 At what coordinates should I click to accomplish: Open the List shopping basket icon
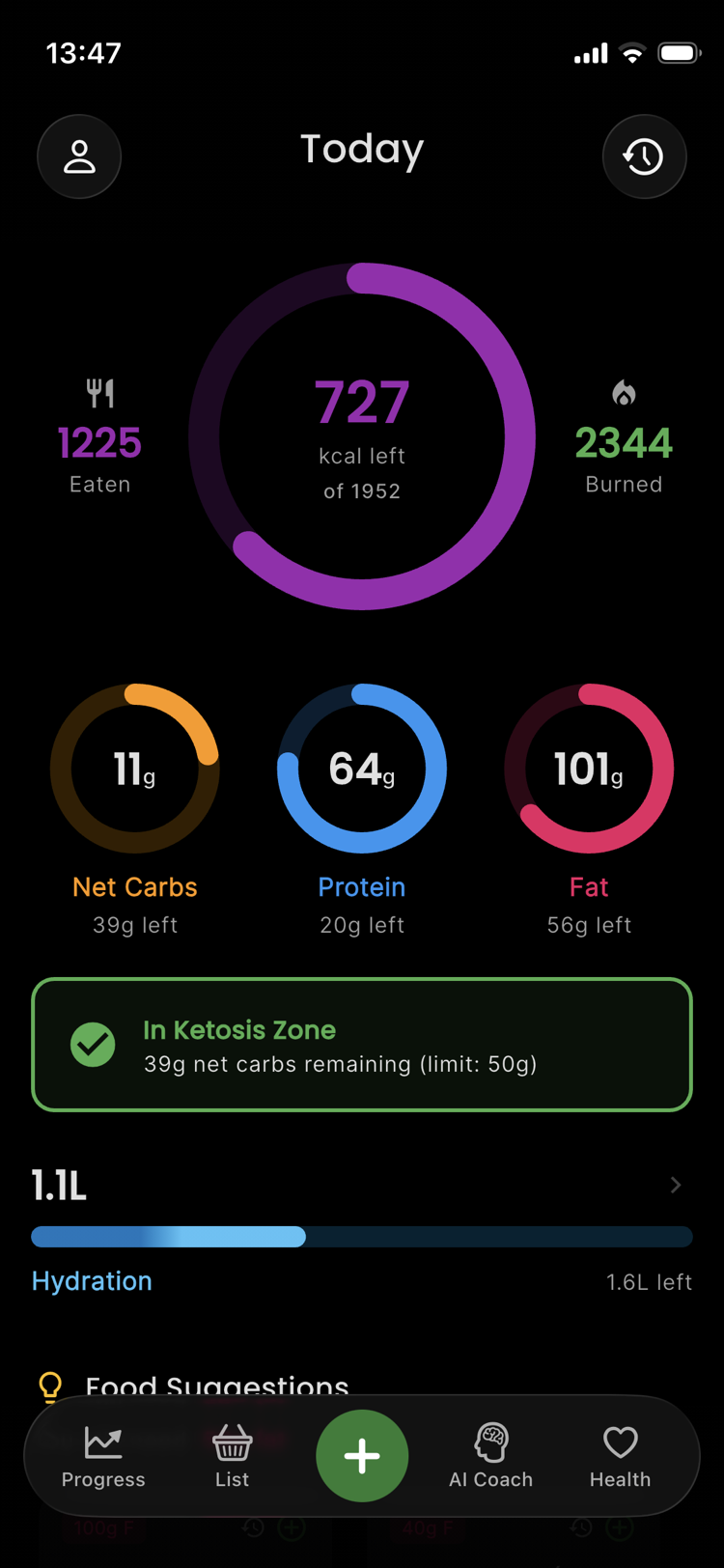(232, 1443)
